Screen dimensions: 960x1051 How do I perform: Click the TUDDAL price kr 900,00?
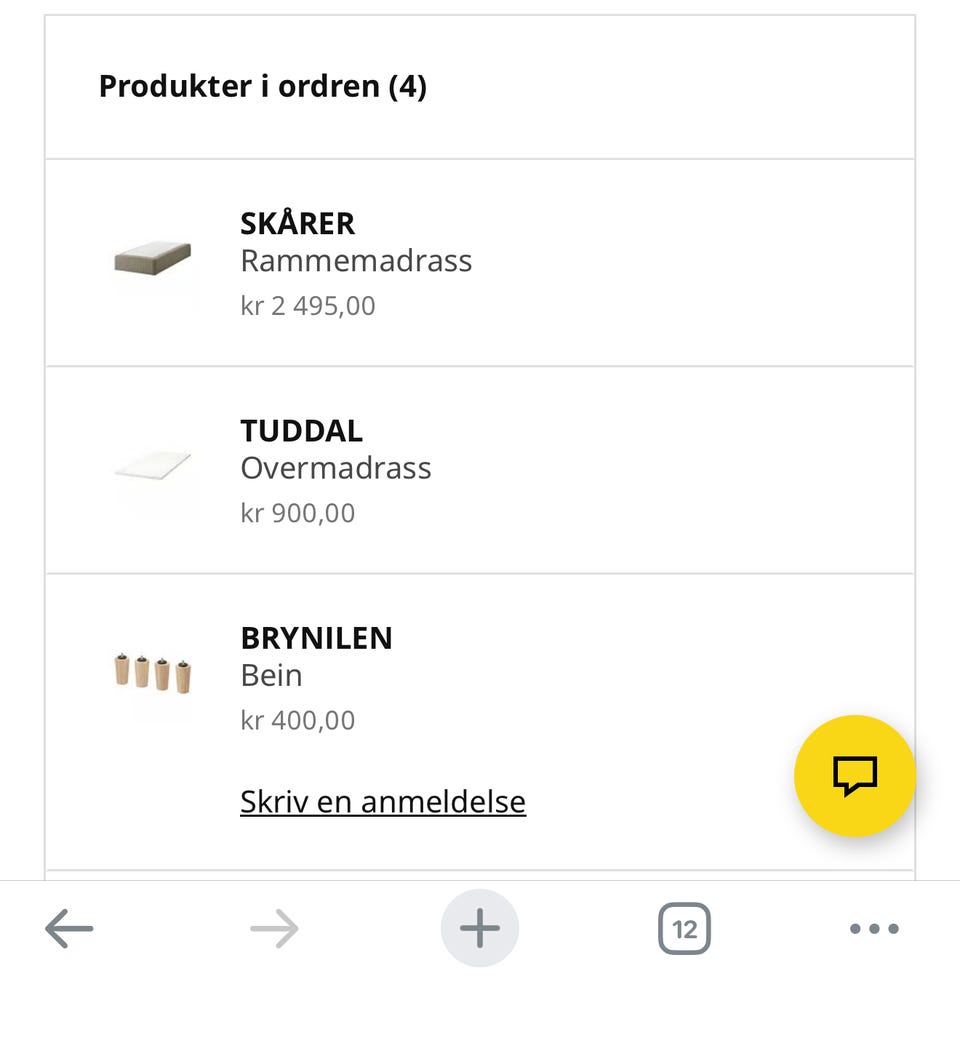[296, 512]
